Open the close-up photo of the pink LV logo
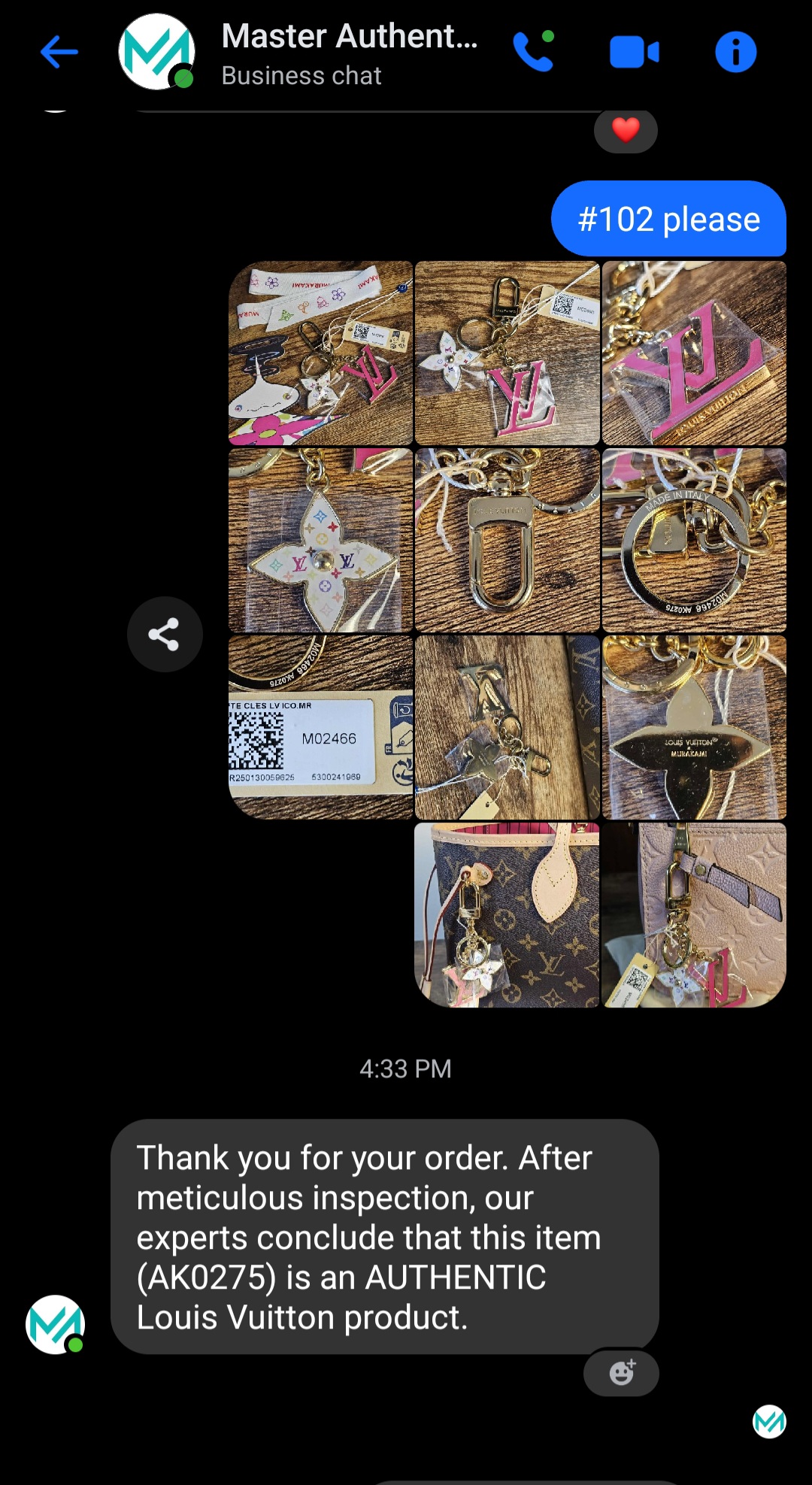 click(x=694, y=353)
